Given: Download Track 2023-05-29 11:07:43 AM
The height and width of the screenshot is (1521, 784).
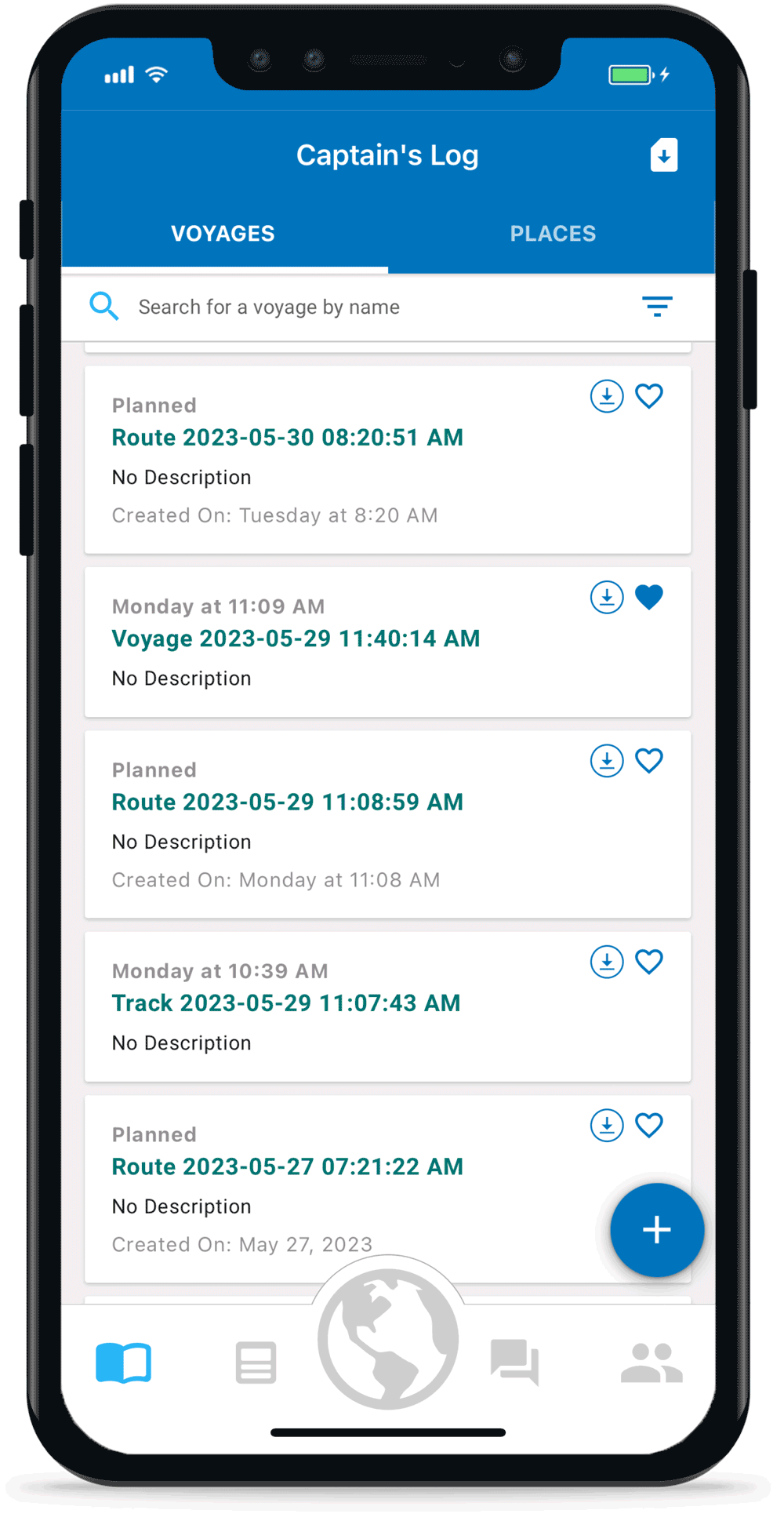Looking at the screenshot, I should 606,962.
